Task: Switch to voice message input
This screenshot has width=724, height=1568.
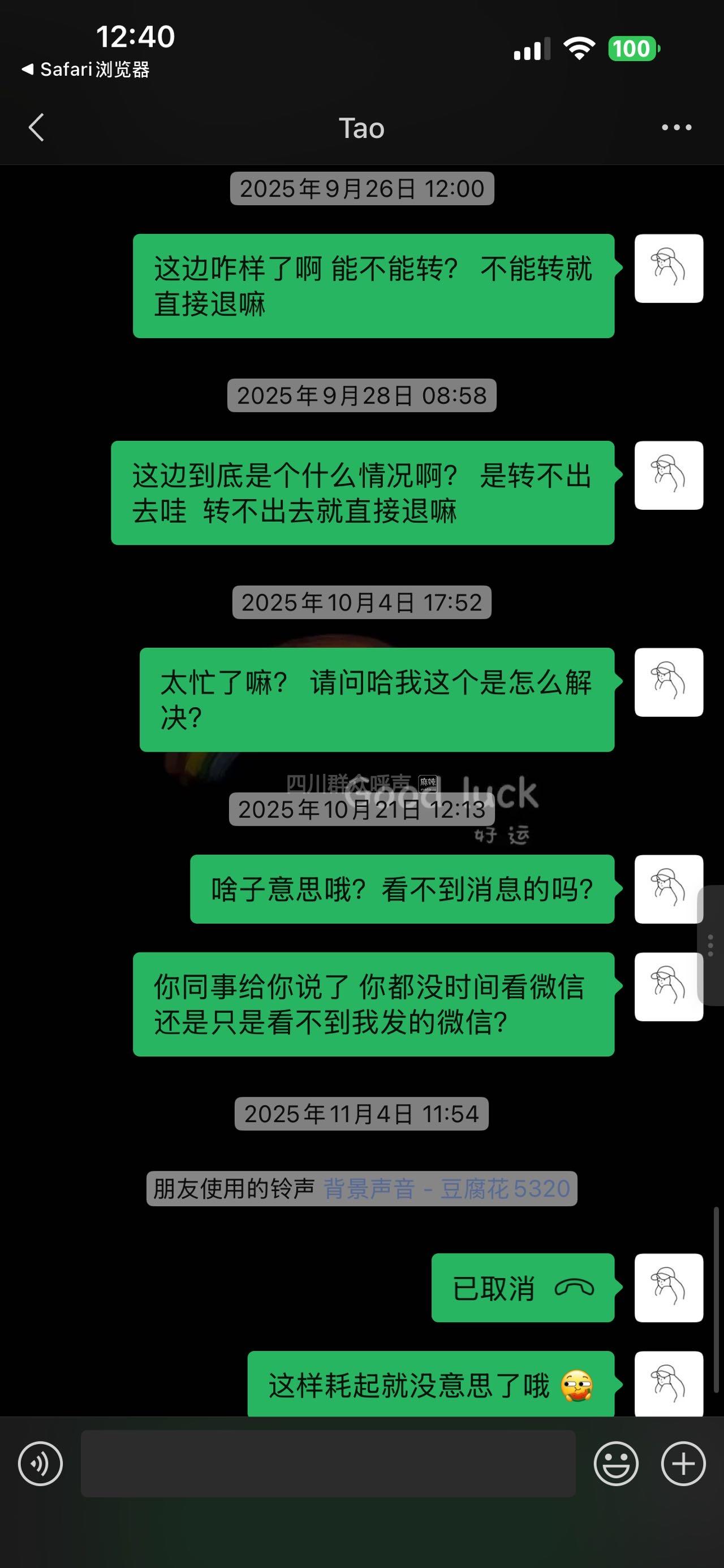Action: pos(40,1464)
